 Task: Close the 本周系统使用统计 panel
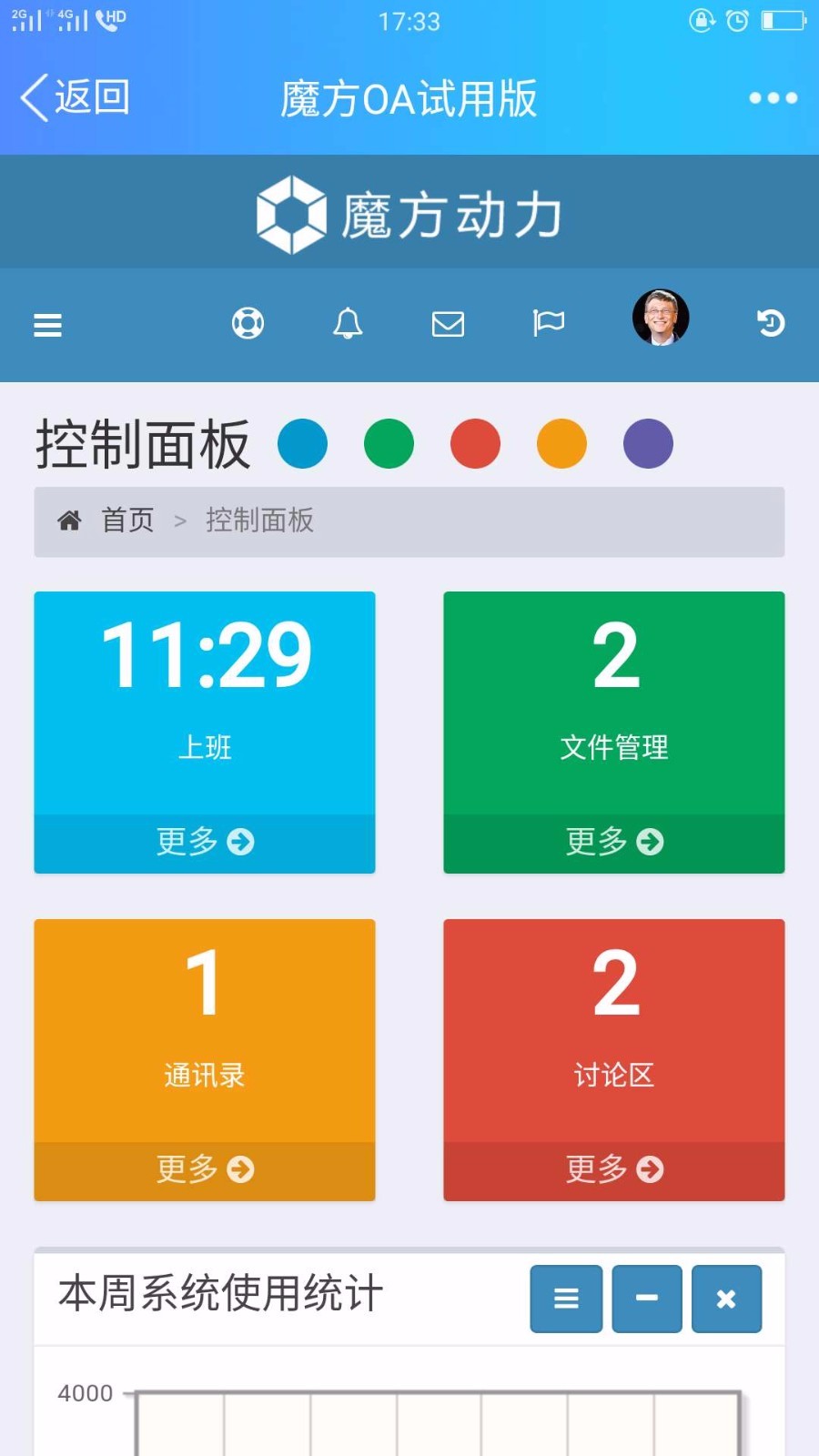[x=726, y=1299]
